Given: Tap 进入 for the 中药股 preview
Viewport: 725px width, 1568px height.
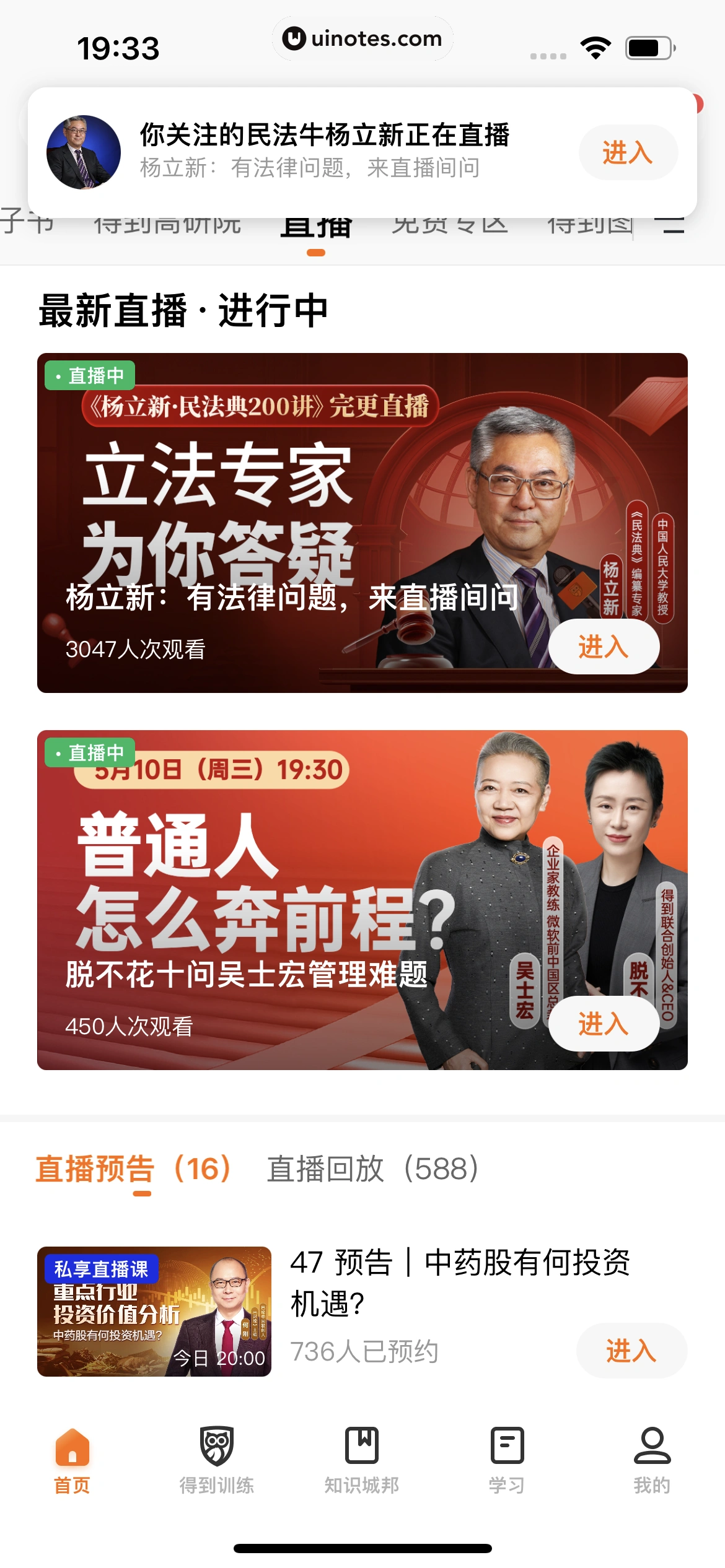Looking at the screenshot, I should point(631,1351).
